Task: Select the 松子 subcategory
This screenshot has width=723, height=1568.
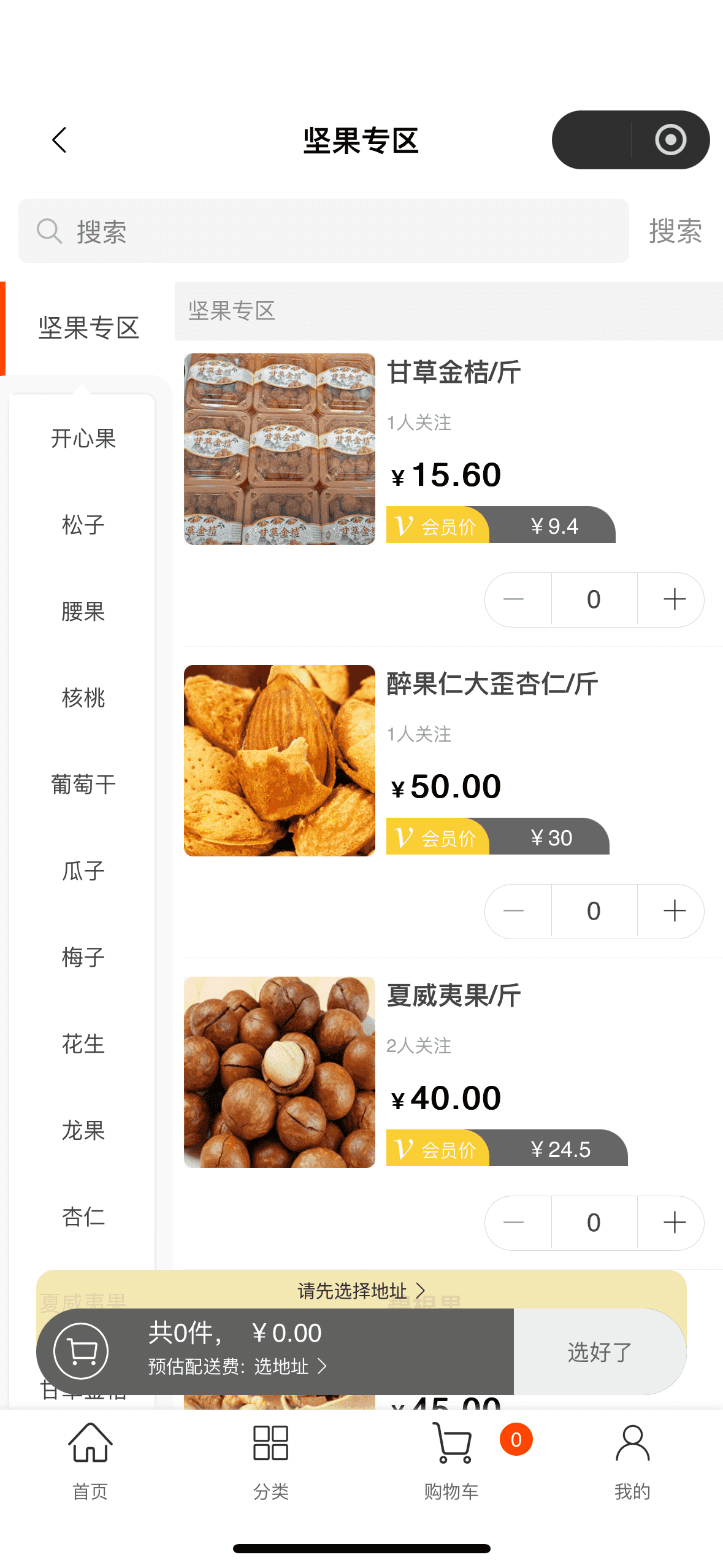Action: 83,525
